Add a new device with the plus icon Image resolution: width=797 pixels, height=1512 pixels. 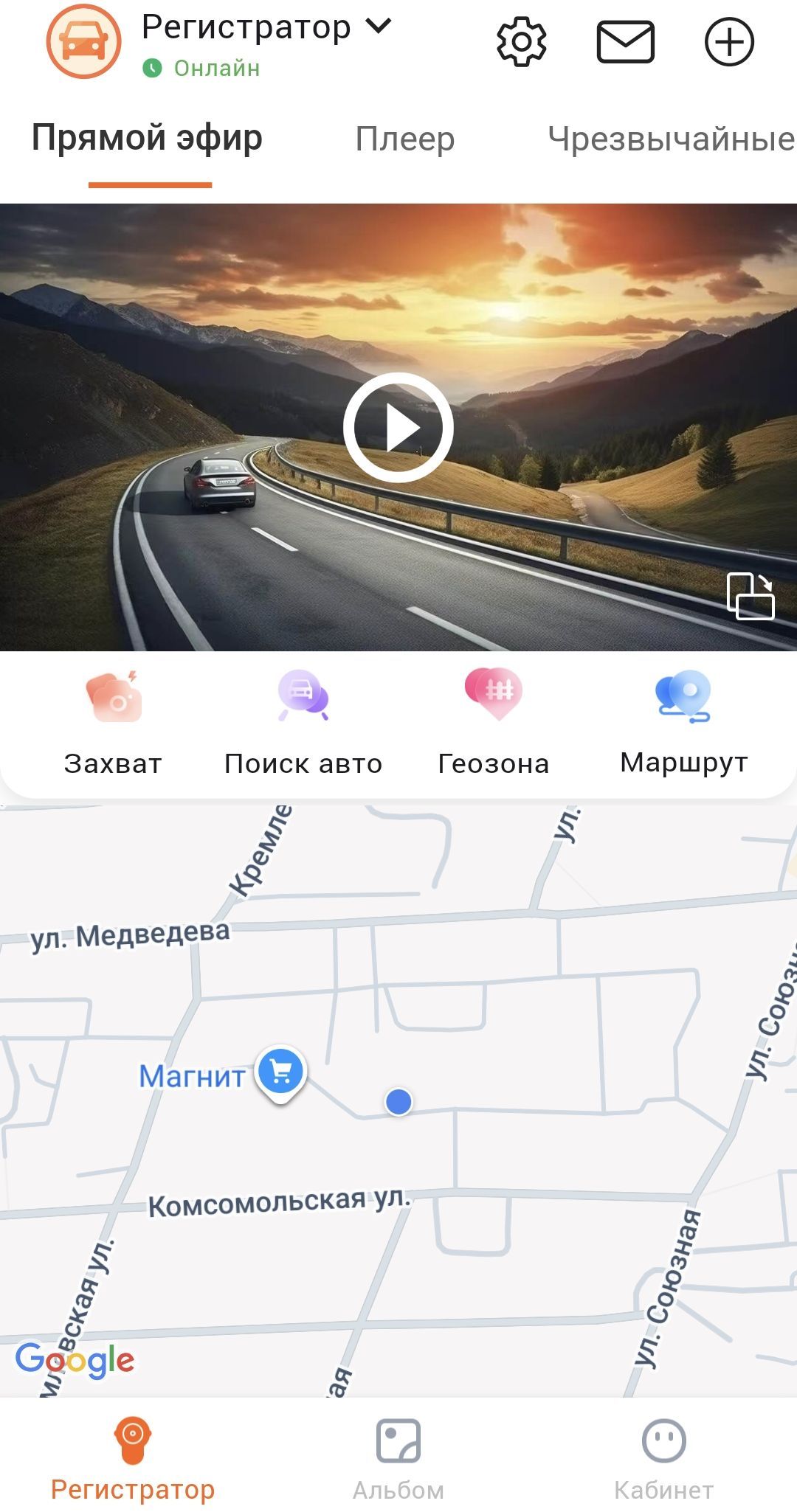point(729,42)
